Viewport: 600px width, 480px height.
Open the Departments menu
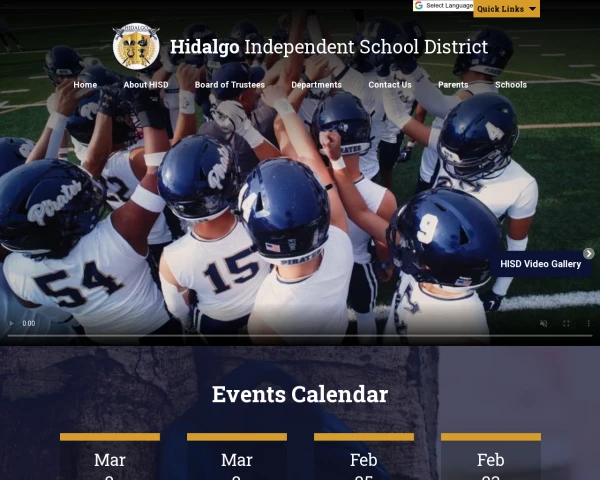coord(316,85)
